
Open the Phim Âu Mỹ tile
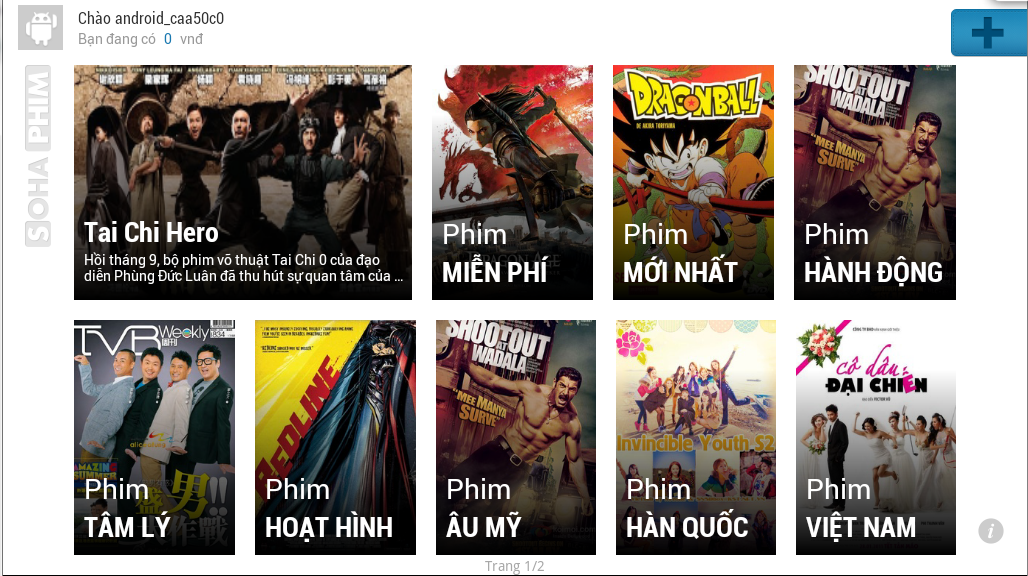[x=516, y=437]
